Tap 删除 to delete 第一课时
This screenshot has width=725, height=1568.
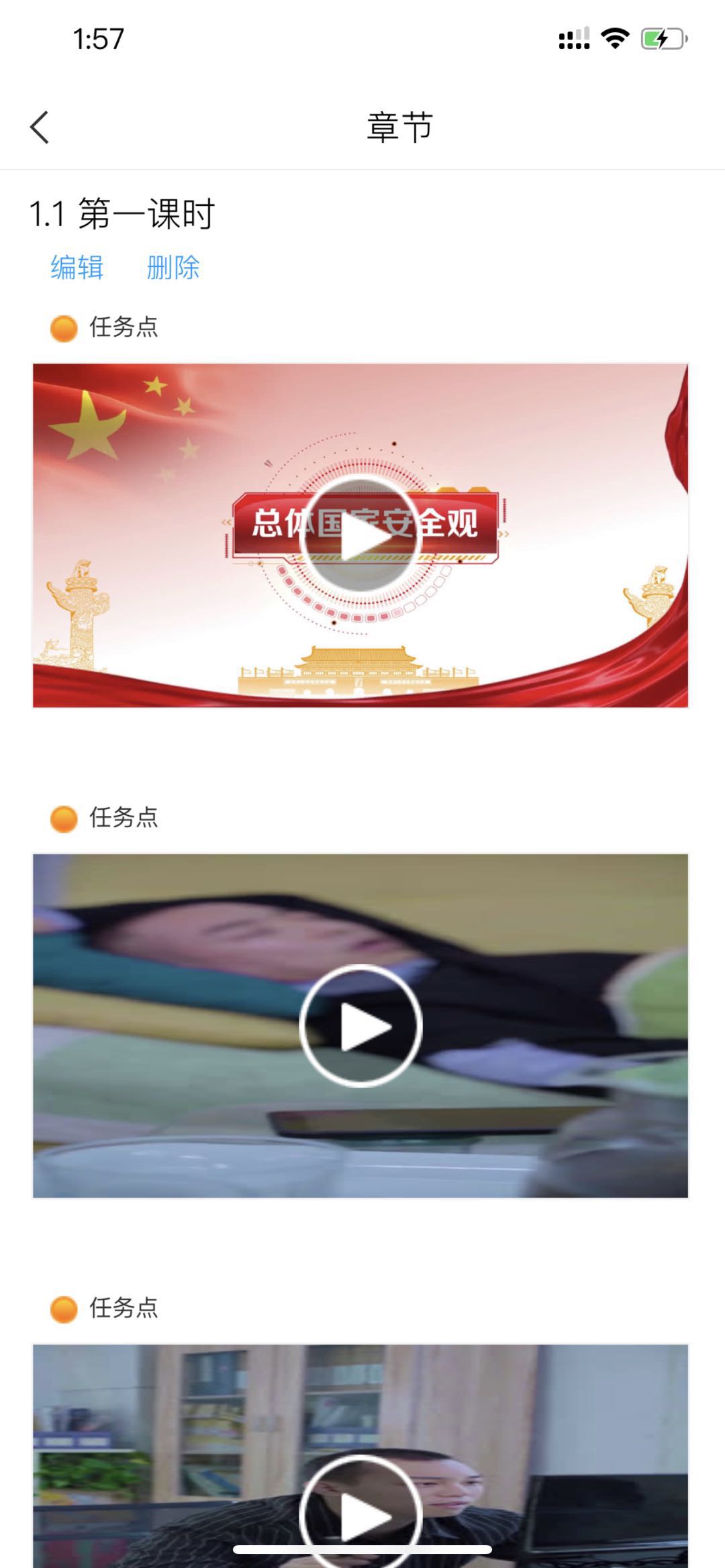coord(173,268)
